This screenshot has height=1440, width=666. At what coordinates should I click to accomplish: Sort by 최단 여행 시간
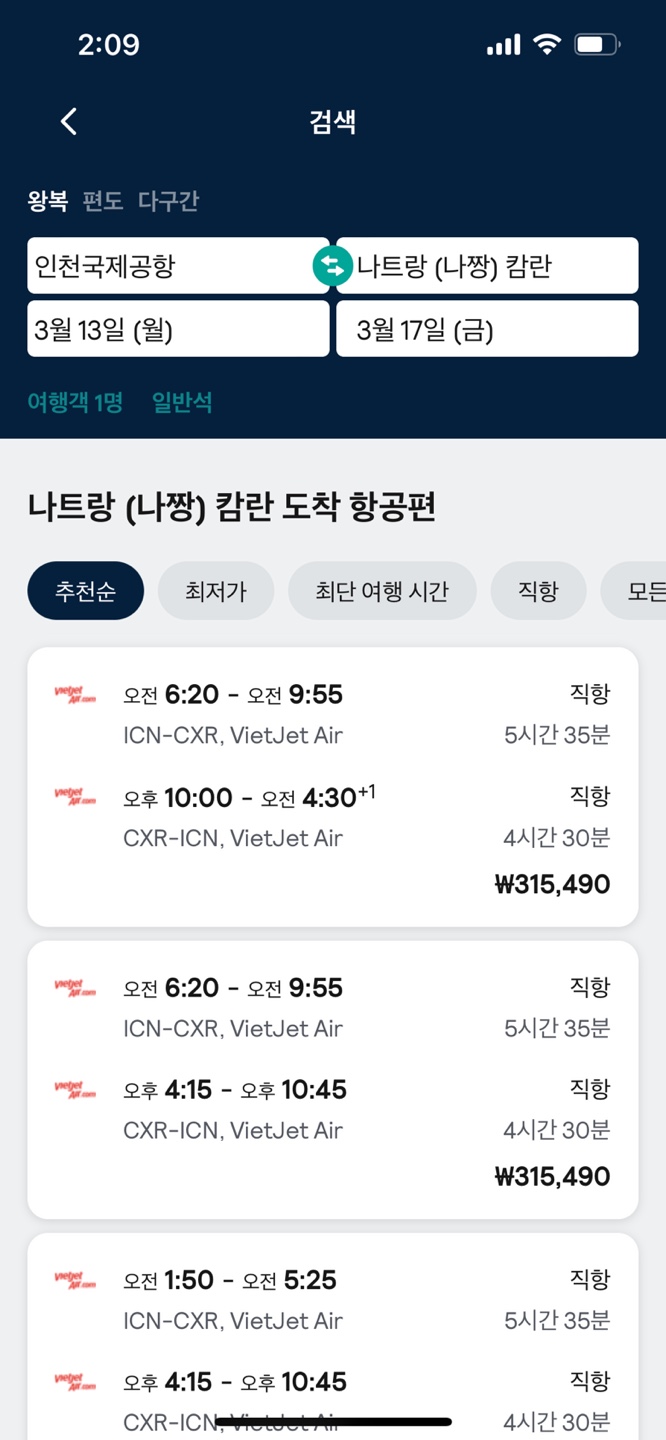(x=382, y=591)
